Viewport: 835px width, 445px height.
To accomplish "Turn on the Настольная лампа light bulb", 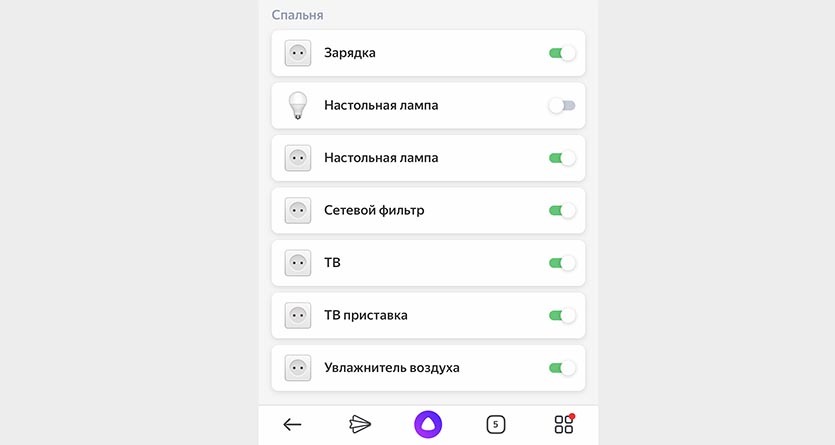I will (562, 105).
